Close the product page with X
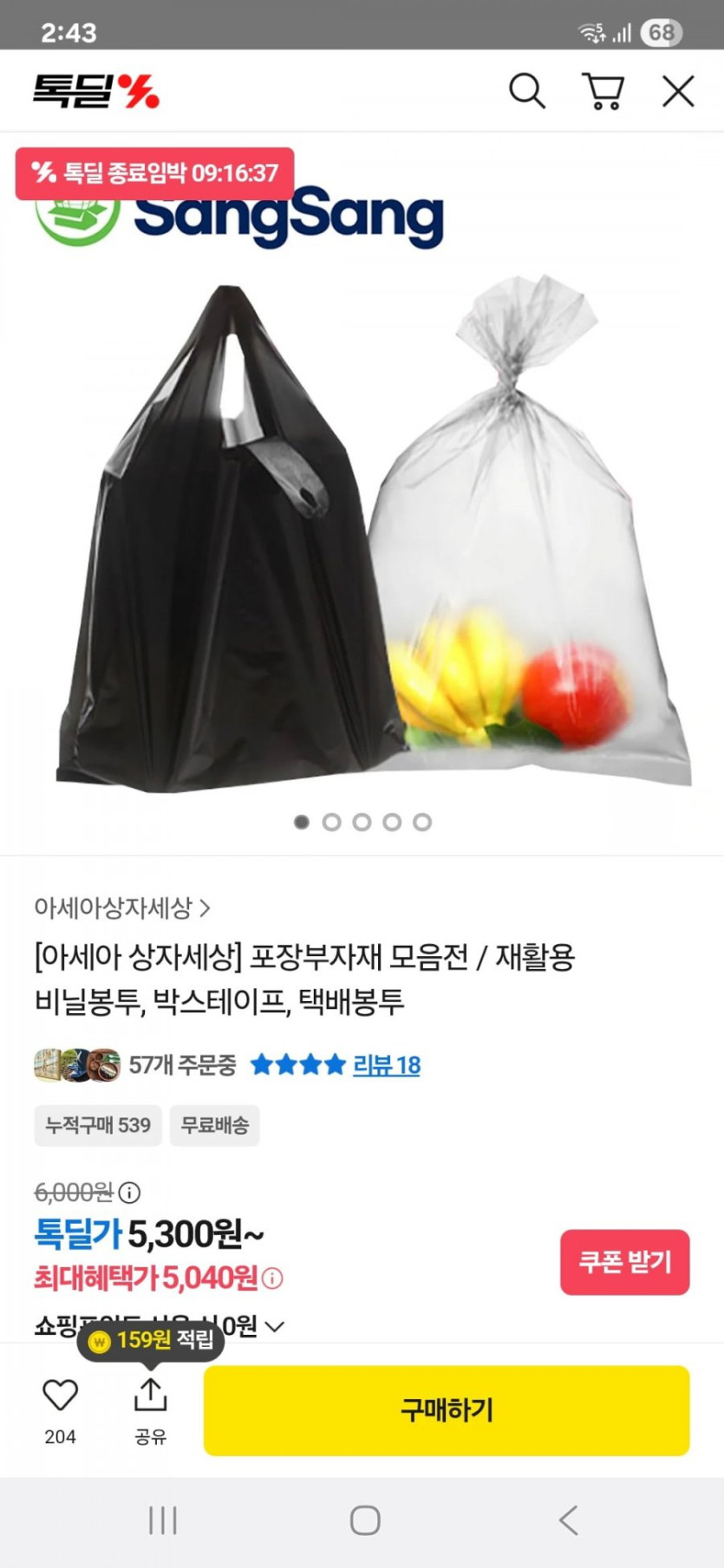 click(x=677, y=91)
